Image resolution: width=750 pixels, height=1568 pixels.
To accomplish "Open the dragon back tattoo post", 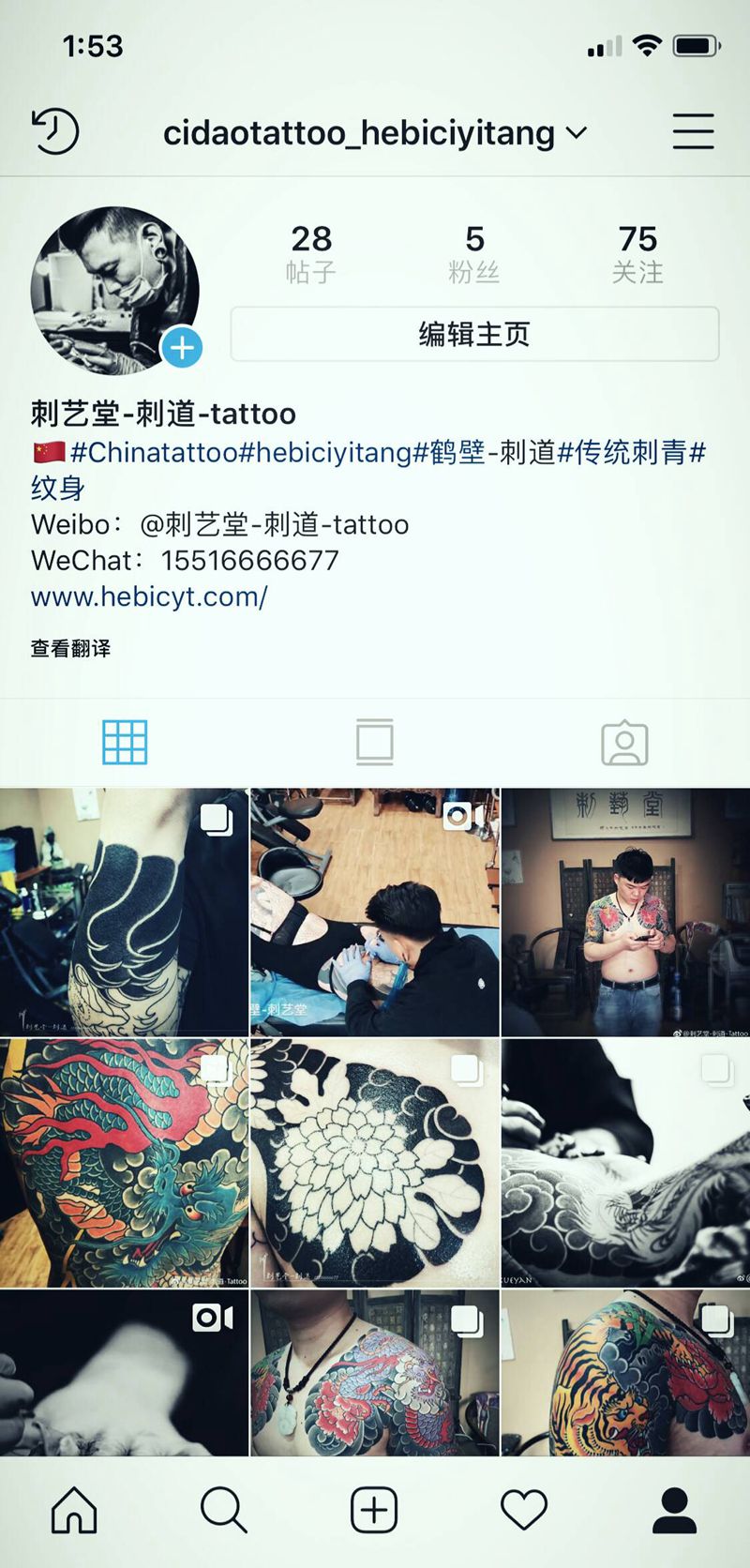I will 124,1163.
